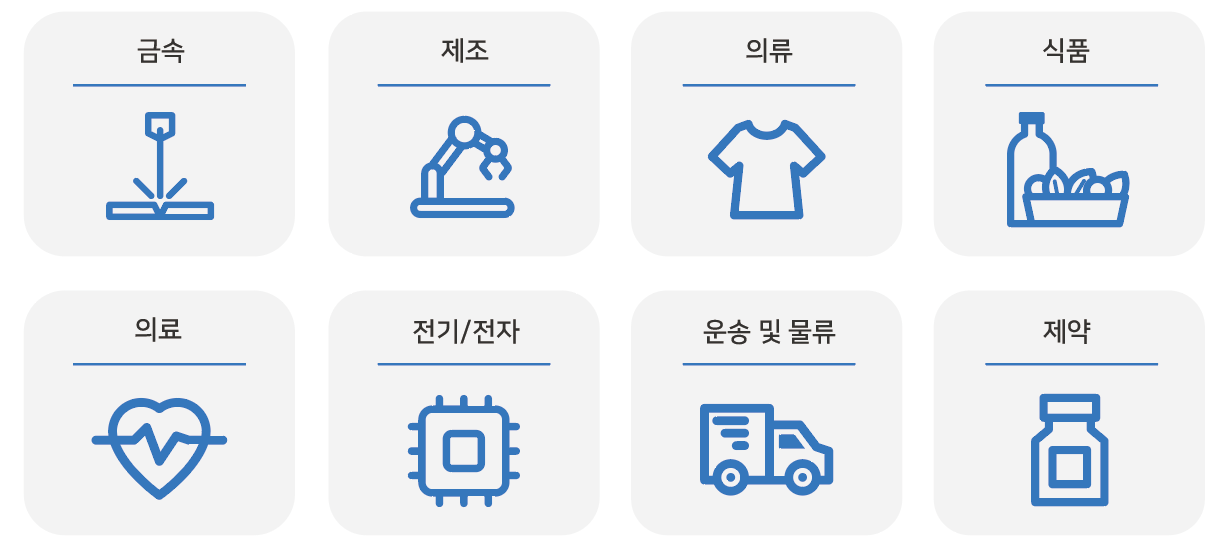Viewport: 1230px width, 554px height.
Task: Open the 운송 및 물류 card
Action: coord(767,413)
